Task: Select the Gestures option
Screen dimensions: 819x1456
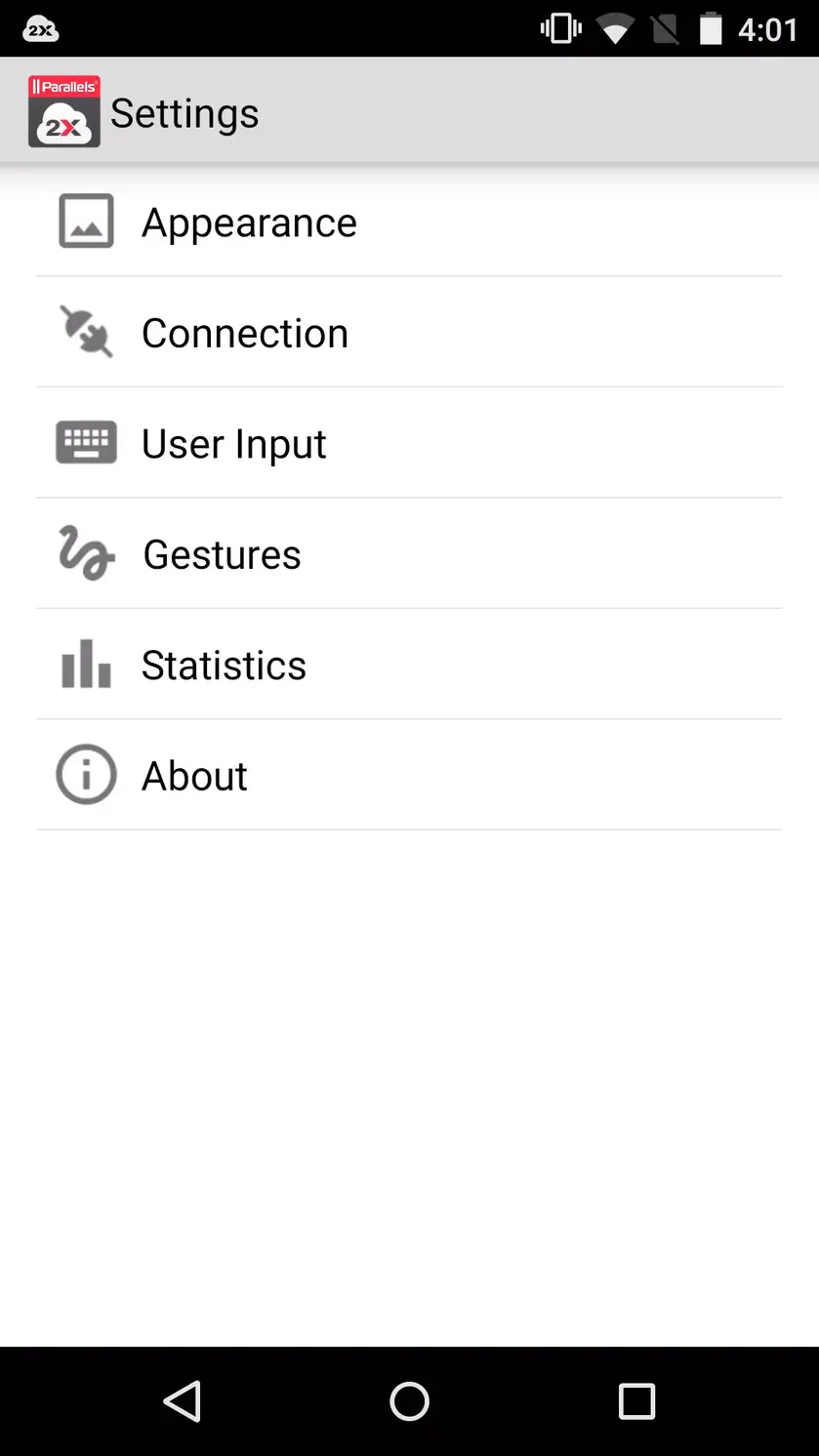Action: click(x=409, y=553)
